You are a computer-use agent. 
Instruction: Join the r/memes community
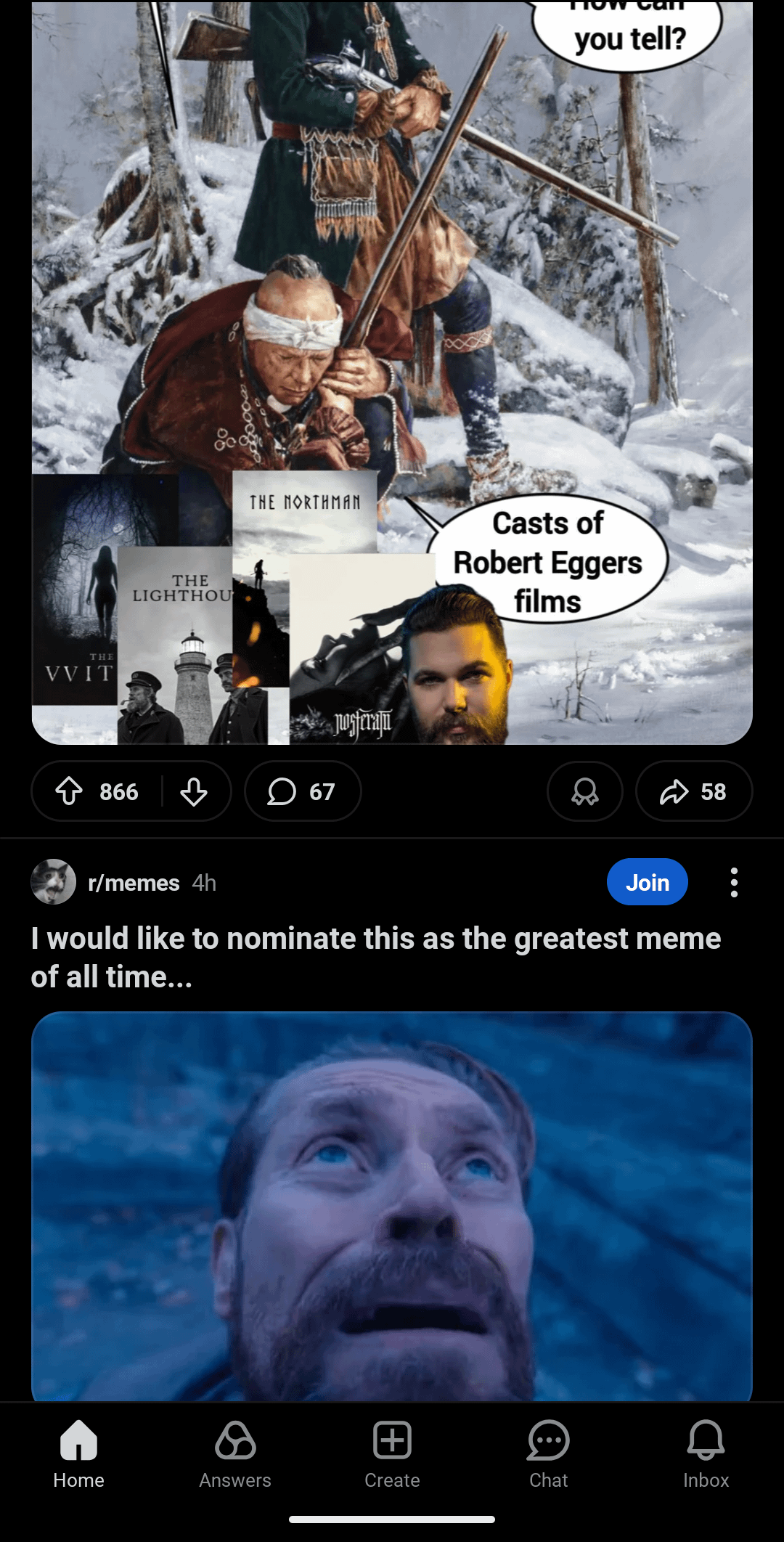pos(647,882)
